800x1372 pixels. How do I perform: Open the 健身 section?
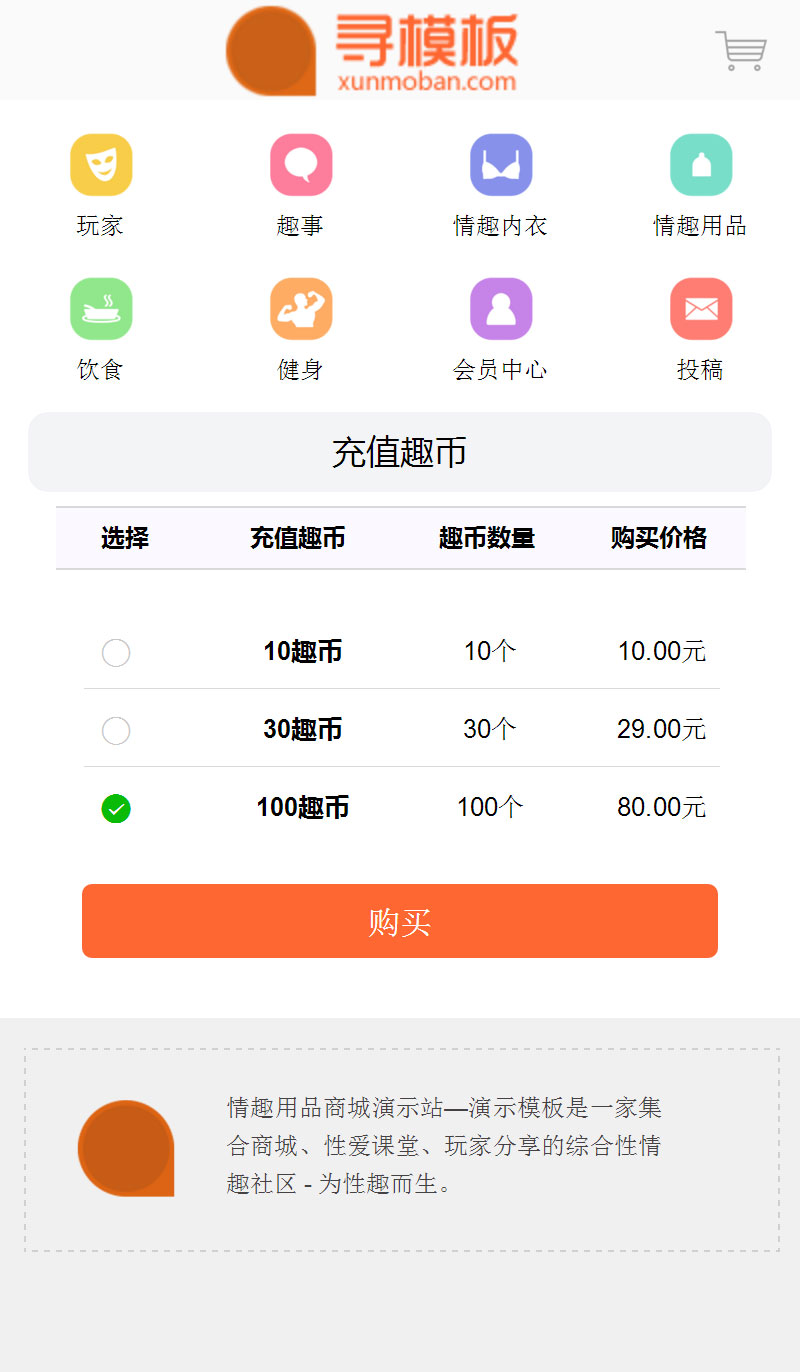301,330
